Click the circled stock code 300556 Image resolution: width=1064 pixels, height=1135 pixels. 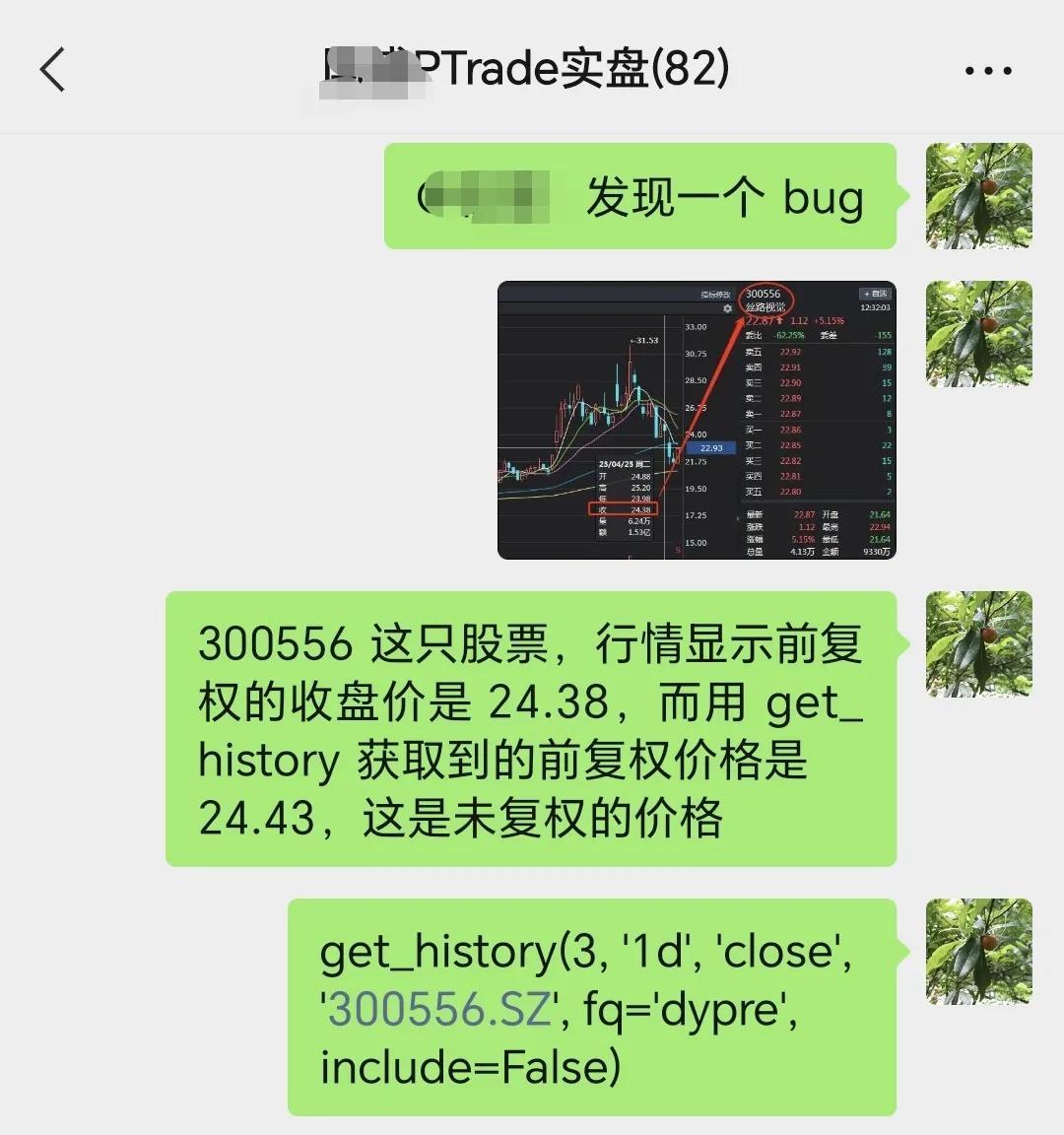point(764,294)
